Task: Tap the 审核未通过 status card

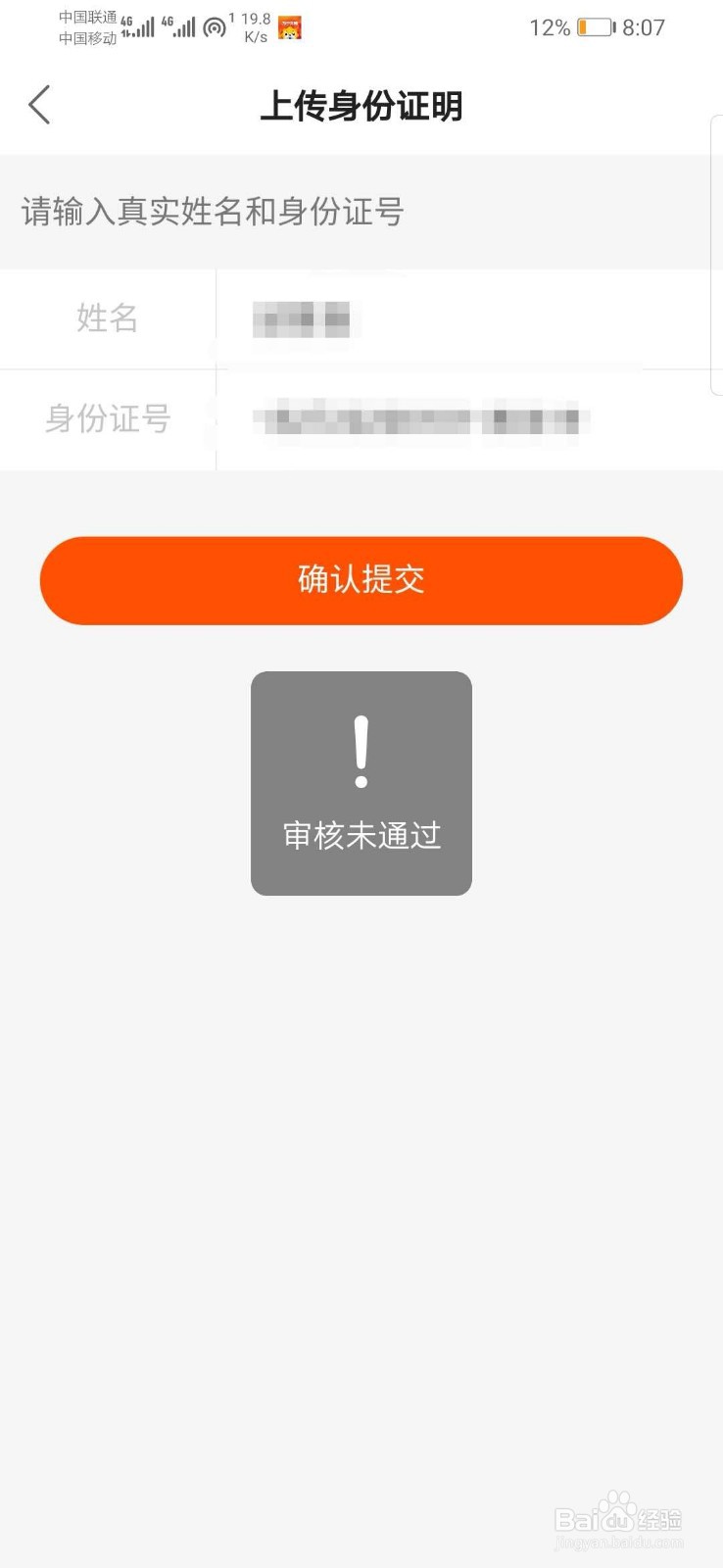Action: coord(361,782)
